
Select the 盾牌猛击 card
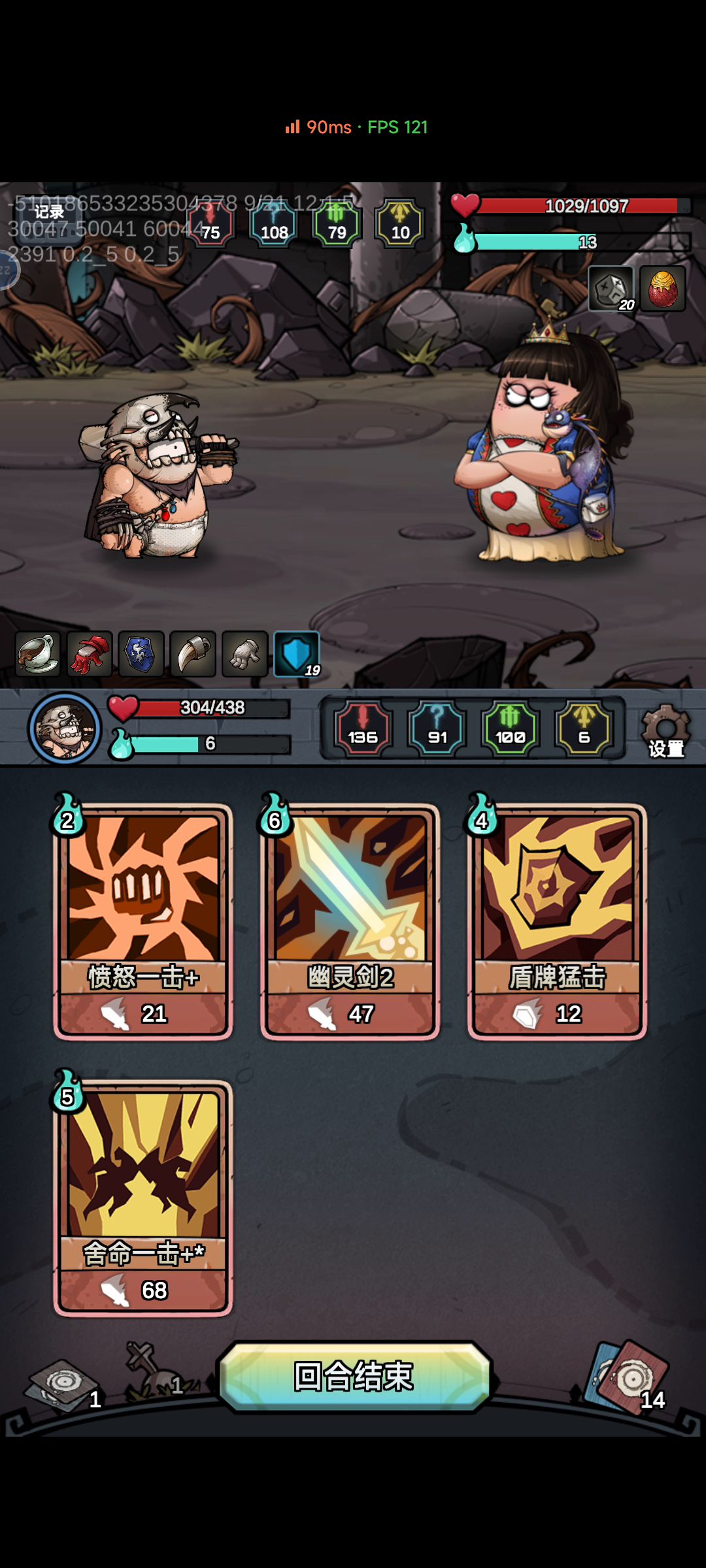coord(557,920)
